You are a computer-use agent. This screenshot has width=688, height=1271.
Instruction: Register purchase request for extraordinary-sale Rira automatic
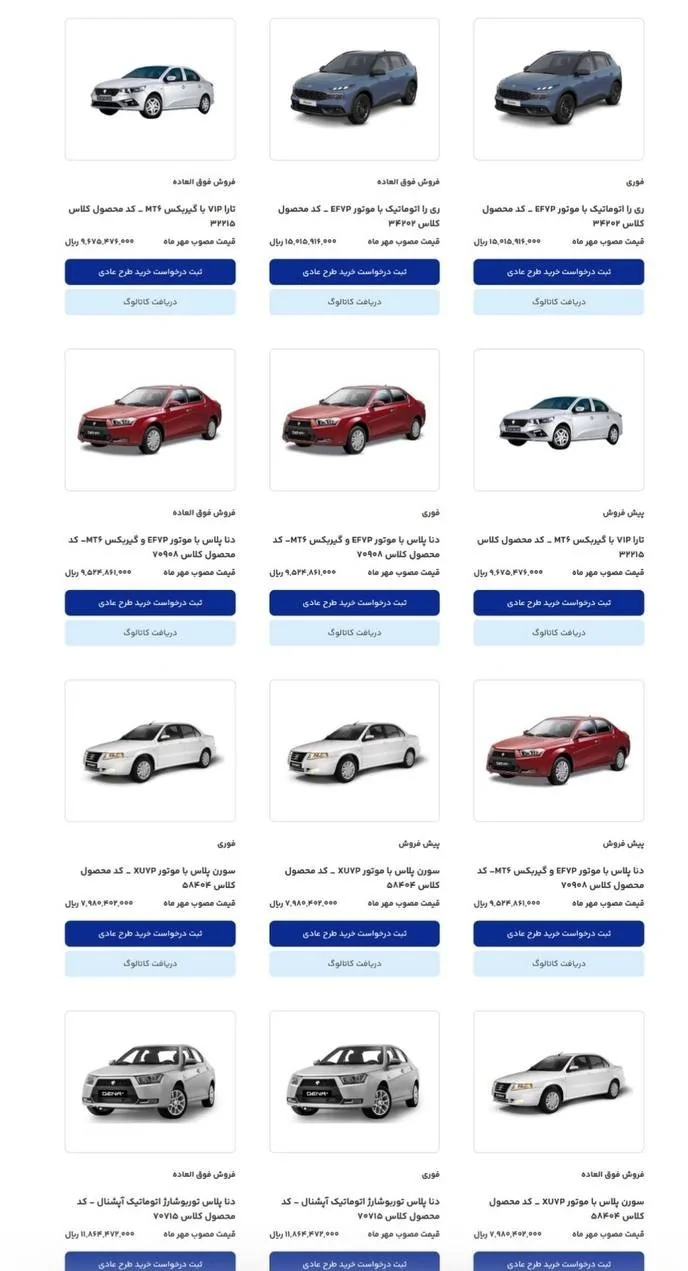pos(354,271)
